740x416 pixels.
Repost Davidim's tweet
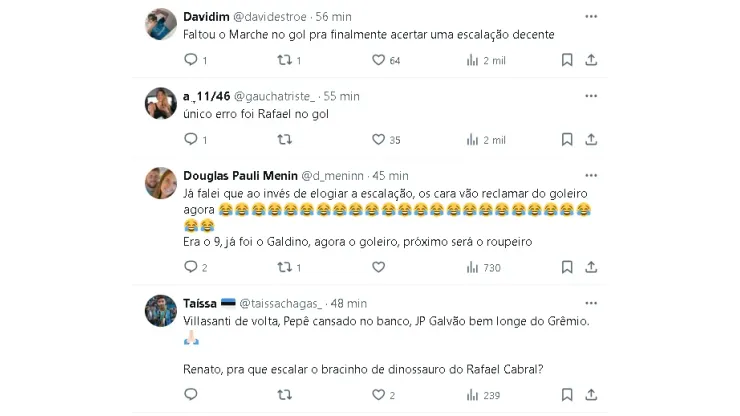coord(284,60)
